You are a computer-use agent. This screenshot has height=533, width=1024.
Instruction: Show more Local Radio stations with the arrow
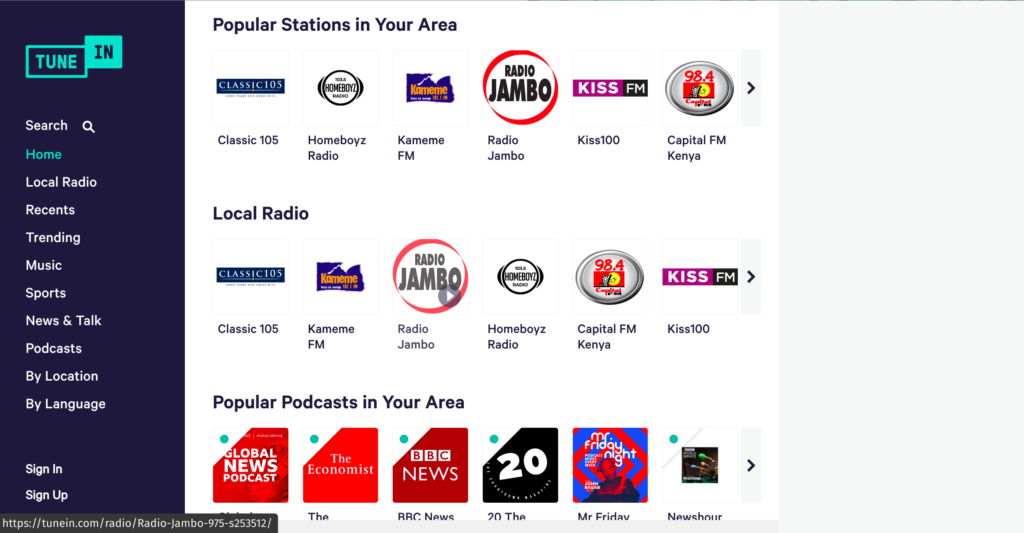click(x=751, y=277)
